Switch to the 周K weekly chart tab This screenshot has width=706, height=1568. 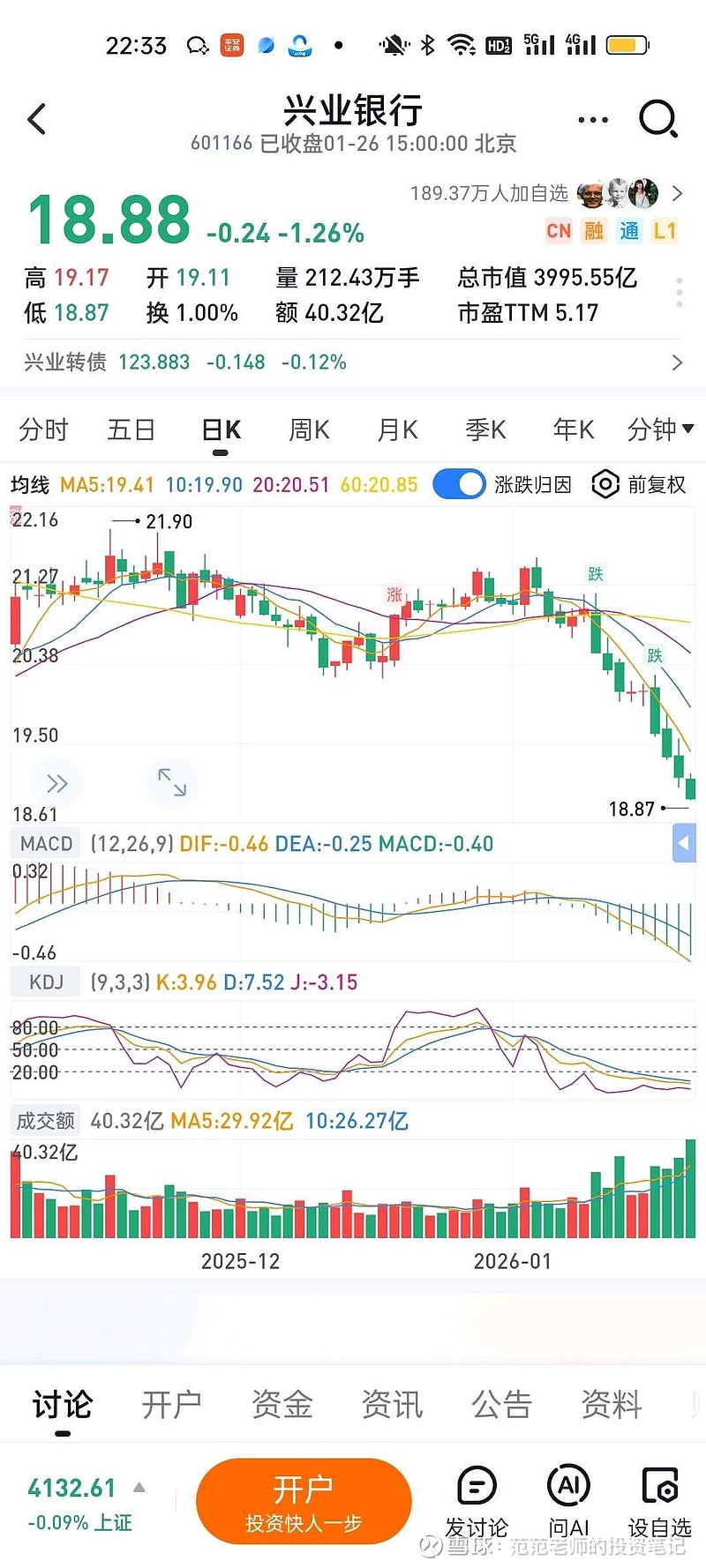[308, 429]
